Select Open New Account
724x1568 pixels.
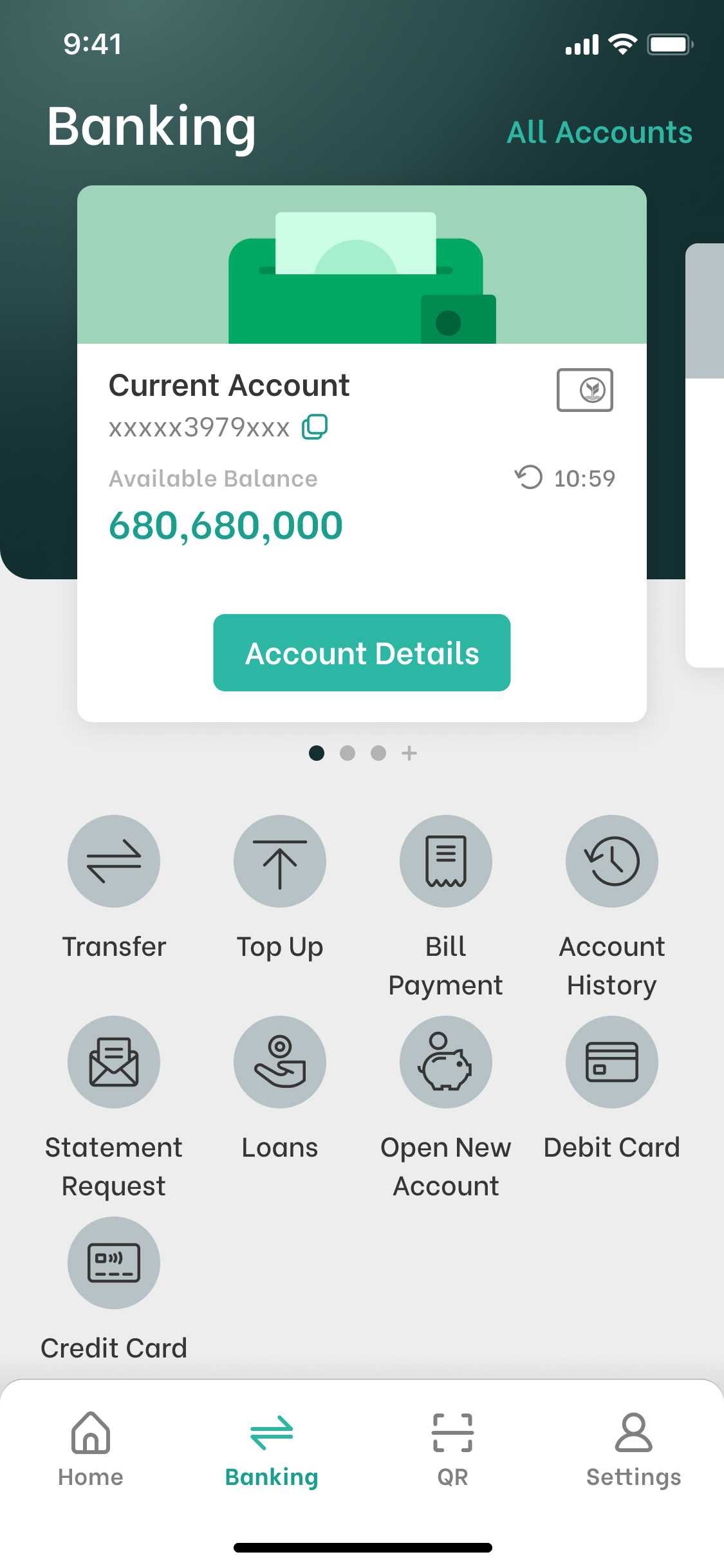click(x=446, y=1062)
